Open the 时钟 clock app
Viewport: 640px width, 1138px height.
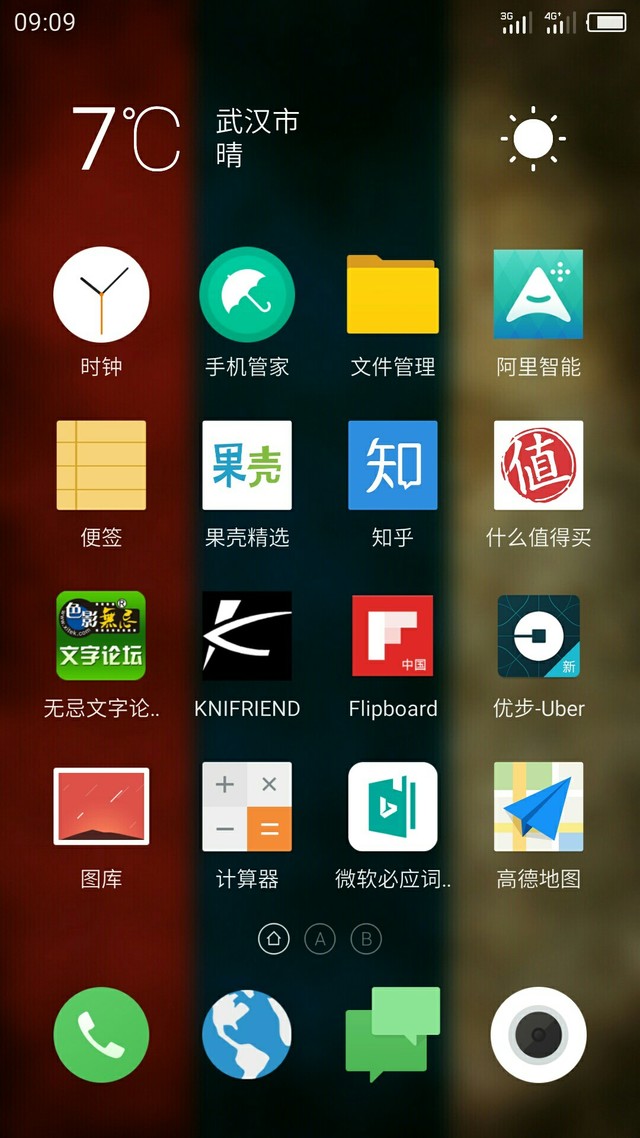click(101, 295)
